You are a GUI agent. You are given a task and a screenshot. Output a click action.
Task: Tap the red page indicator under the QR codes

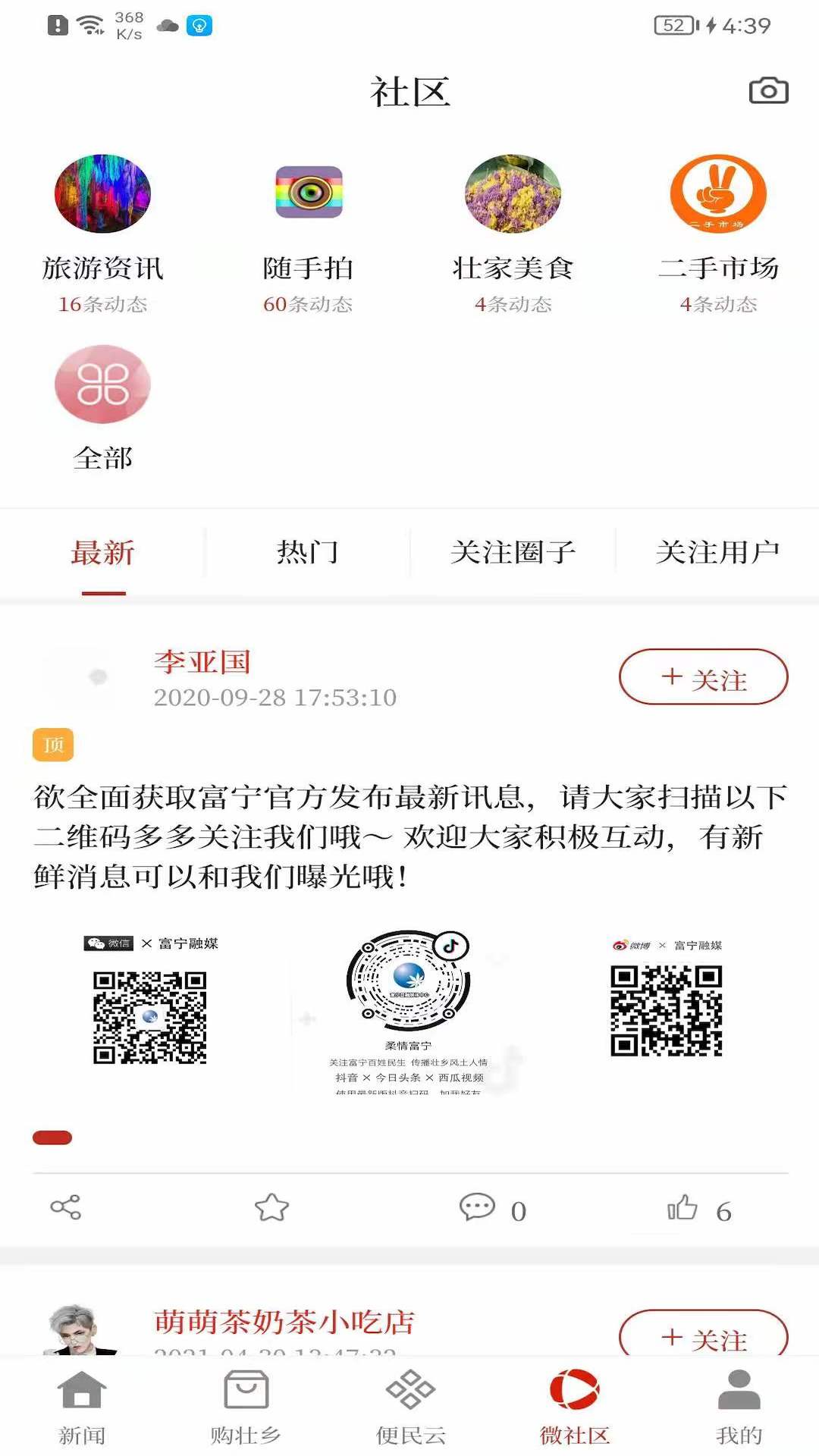point(53,1137)
